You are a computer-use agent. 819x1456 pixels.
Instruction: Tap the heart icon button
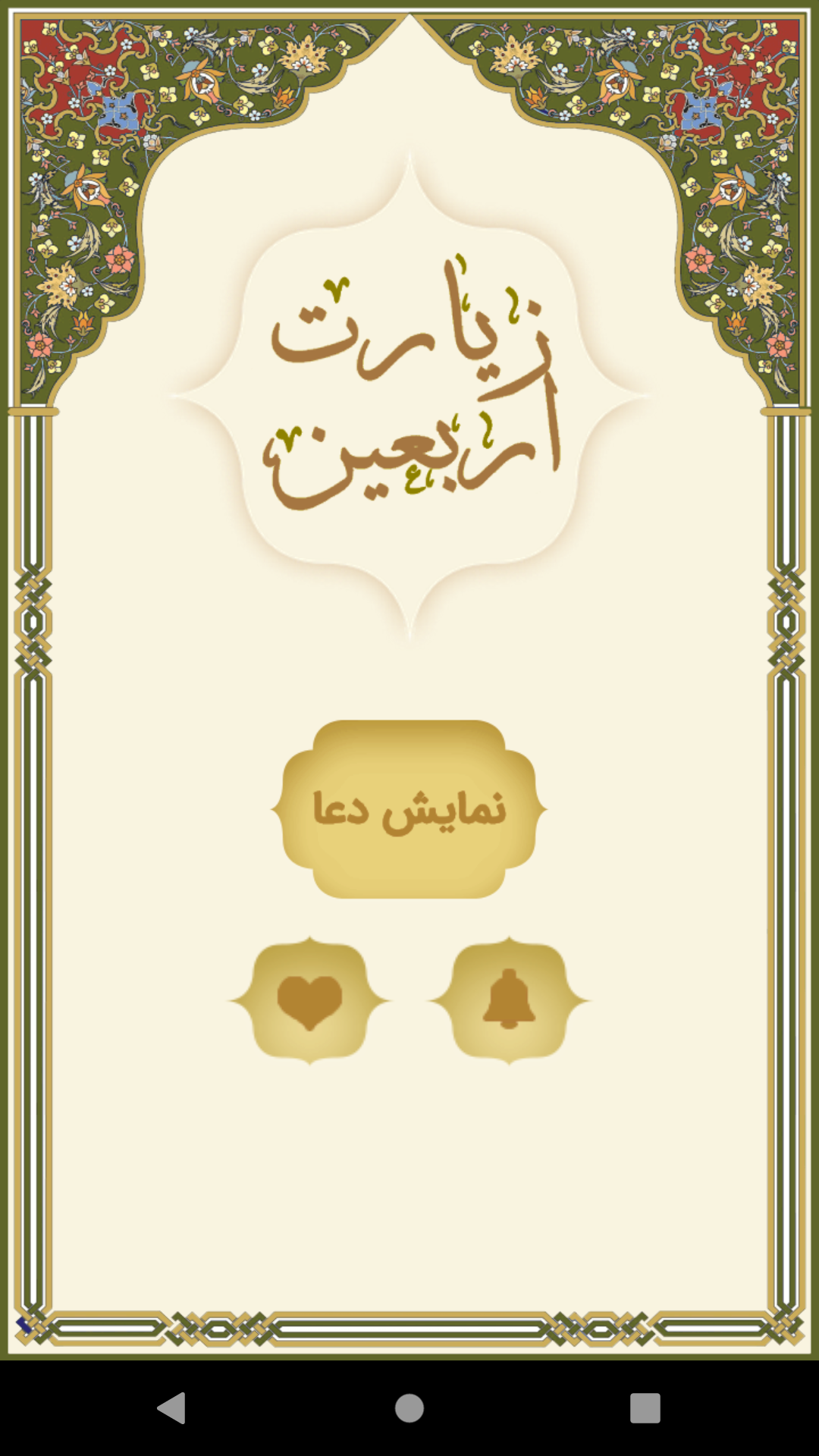pos(309,1001)
